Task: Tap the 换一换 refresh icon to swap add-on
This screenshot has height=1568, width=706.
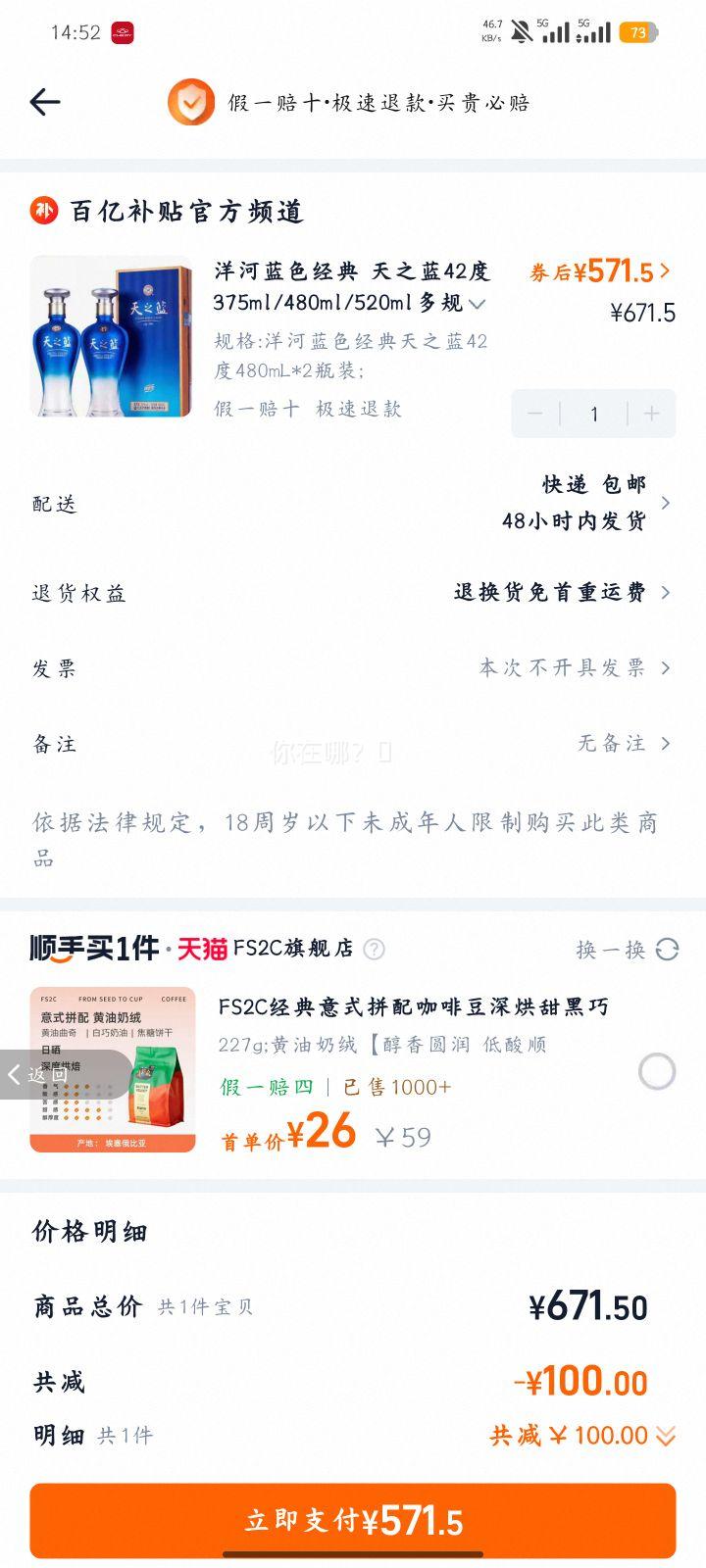Action: 666,949
